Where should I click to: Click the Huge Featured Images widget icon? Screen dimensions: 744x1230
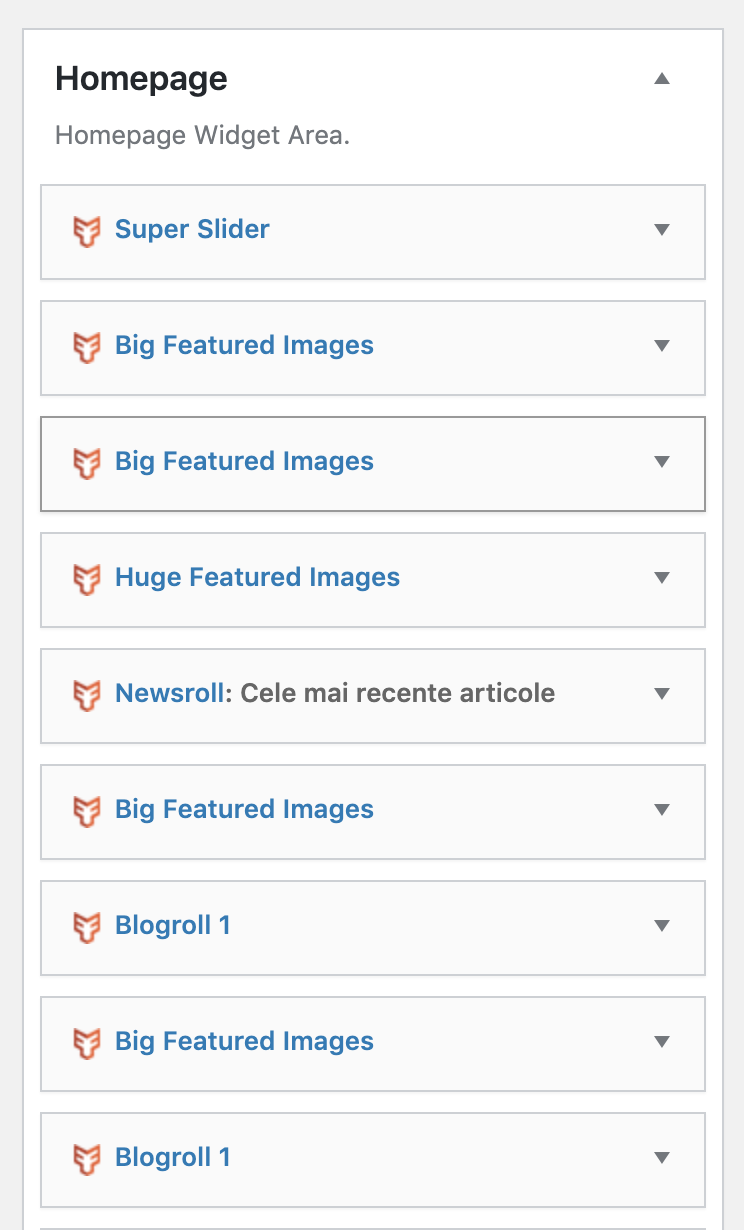pyautogui.click(x=88, y=578)
